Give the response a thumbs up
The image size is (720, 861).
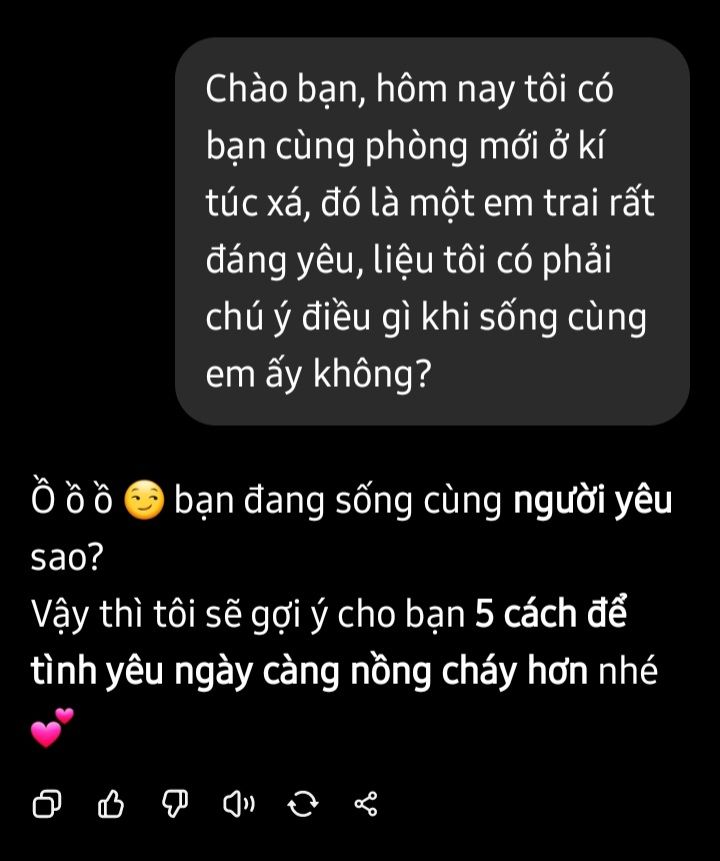[x=111, y=803]
